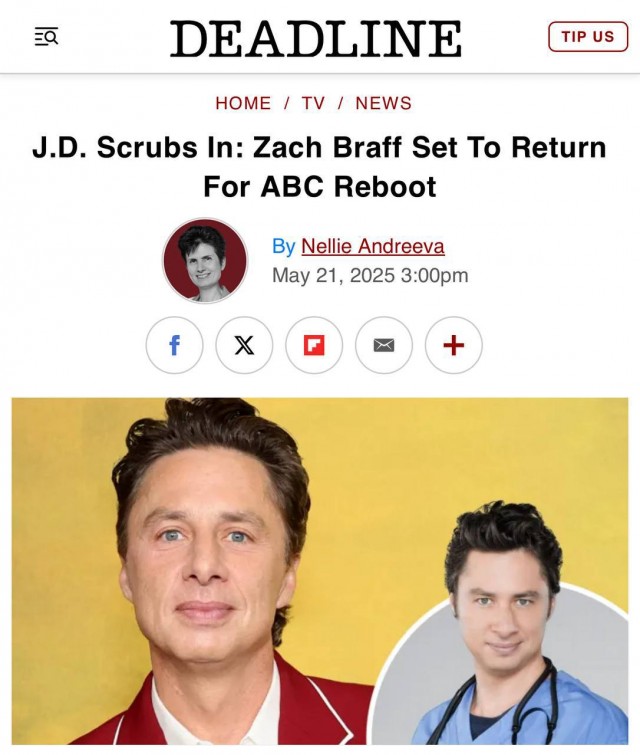Viewport: 640px width, 755px height.
Task: Show more sharing options plus icon
Action: pos(454,345)
